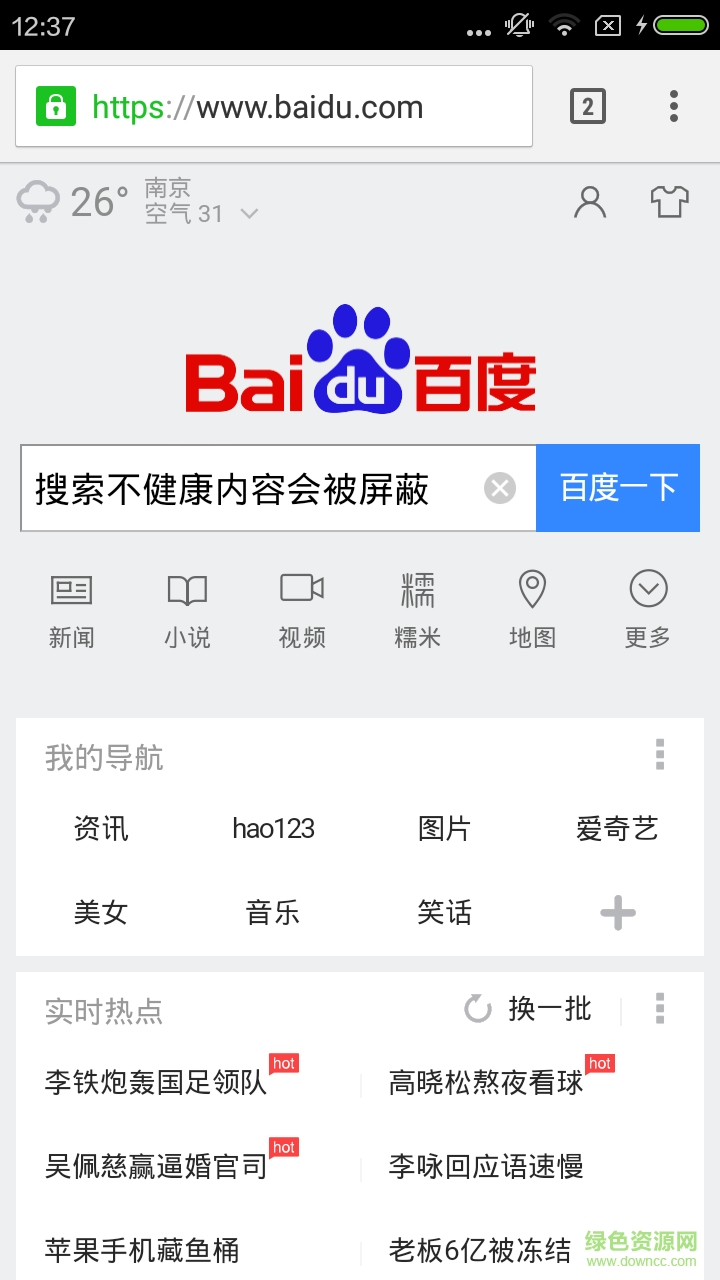The height and width of the screenshot is (1280, 720).
Task: Clear the search box with the X
Action: [x=499, y=488]
